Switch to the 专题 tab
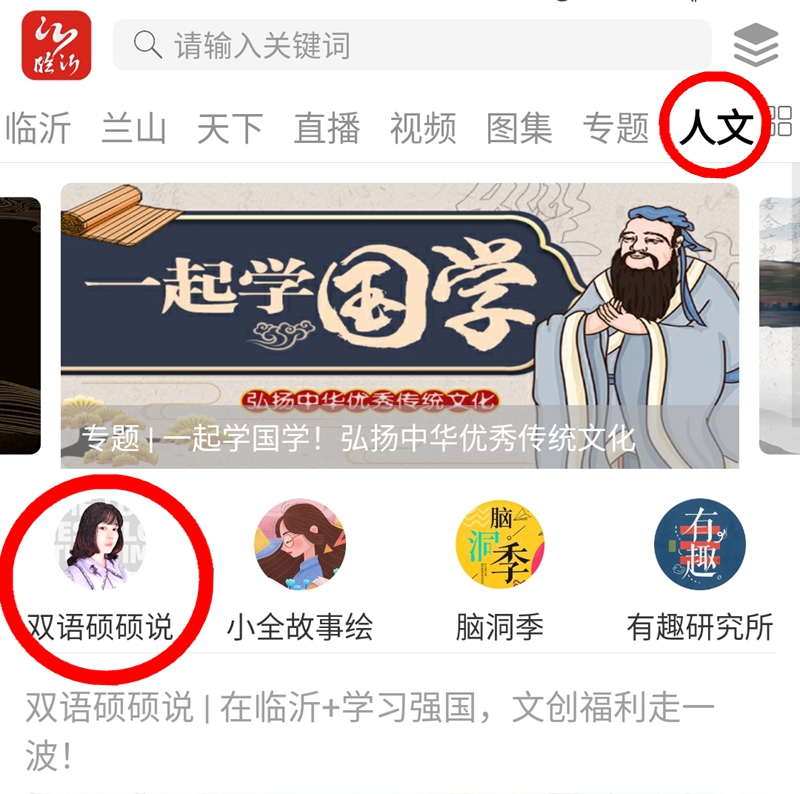Image resolution: width=800 pixels, height=794 pixels. click(x=616, y=128)
